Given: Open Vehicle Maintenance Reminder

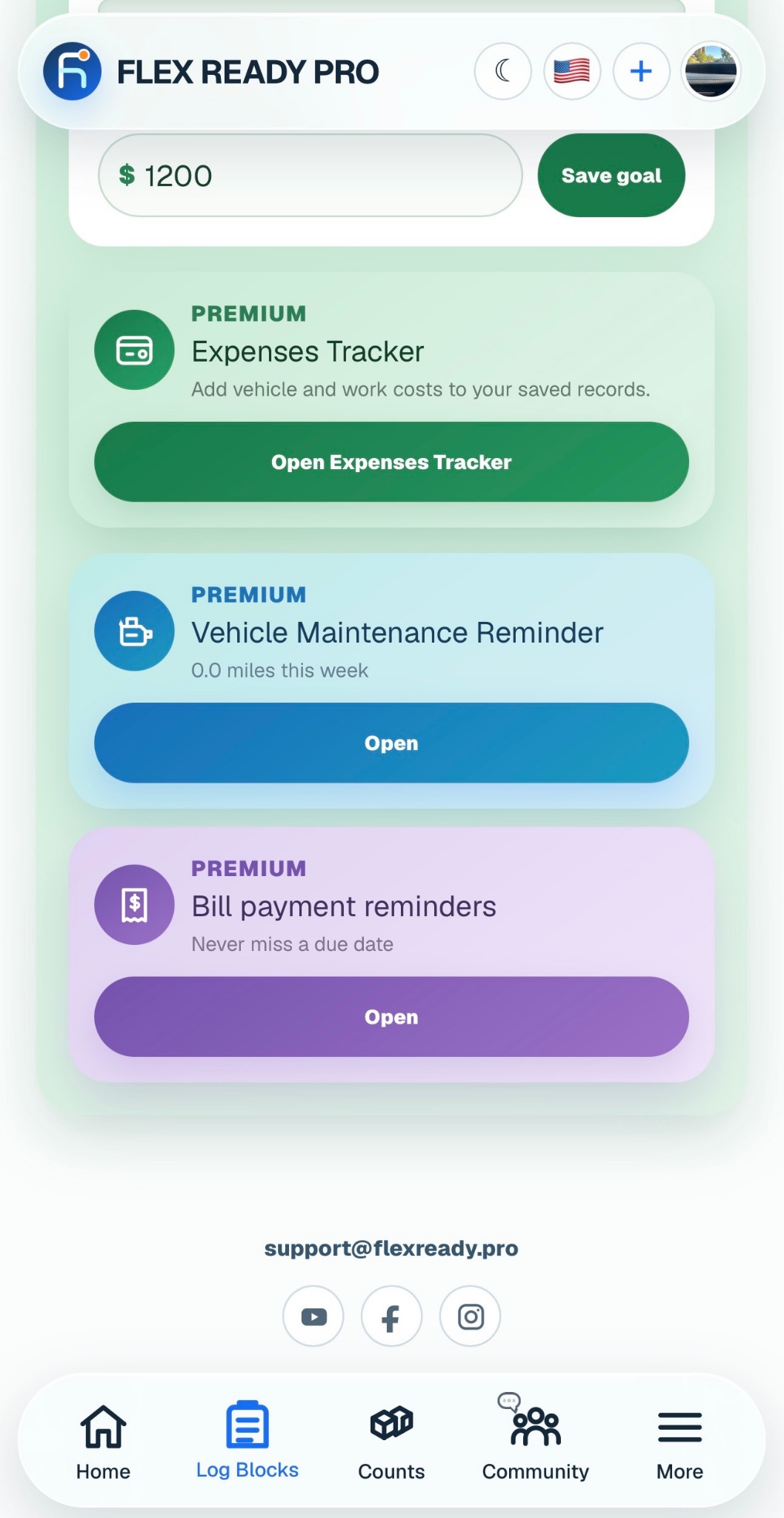Looking at the screenshot, I should point(391,743).
